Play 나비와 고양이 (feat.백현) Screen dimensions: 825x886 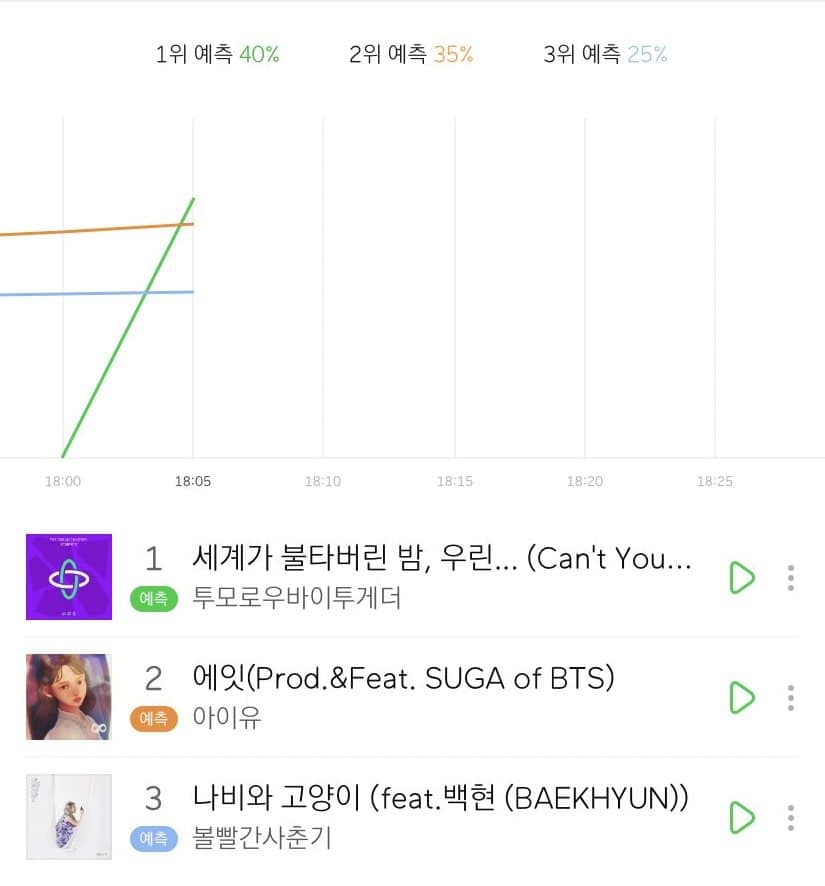(741, 817)
